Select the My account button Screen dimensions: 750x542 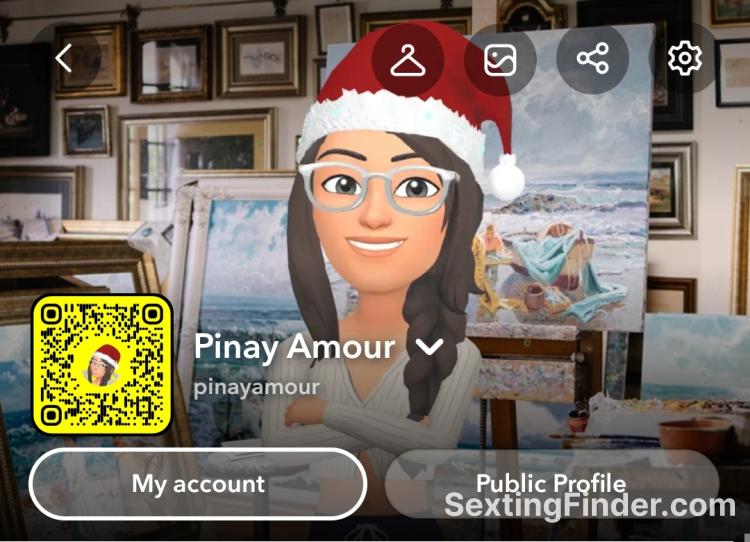pyautogui.click(x=198, y=484)
